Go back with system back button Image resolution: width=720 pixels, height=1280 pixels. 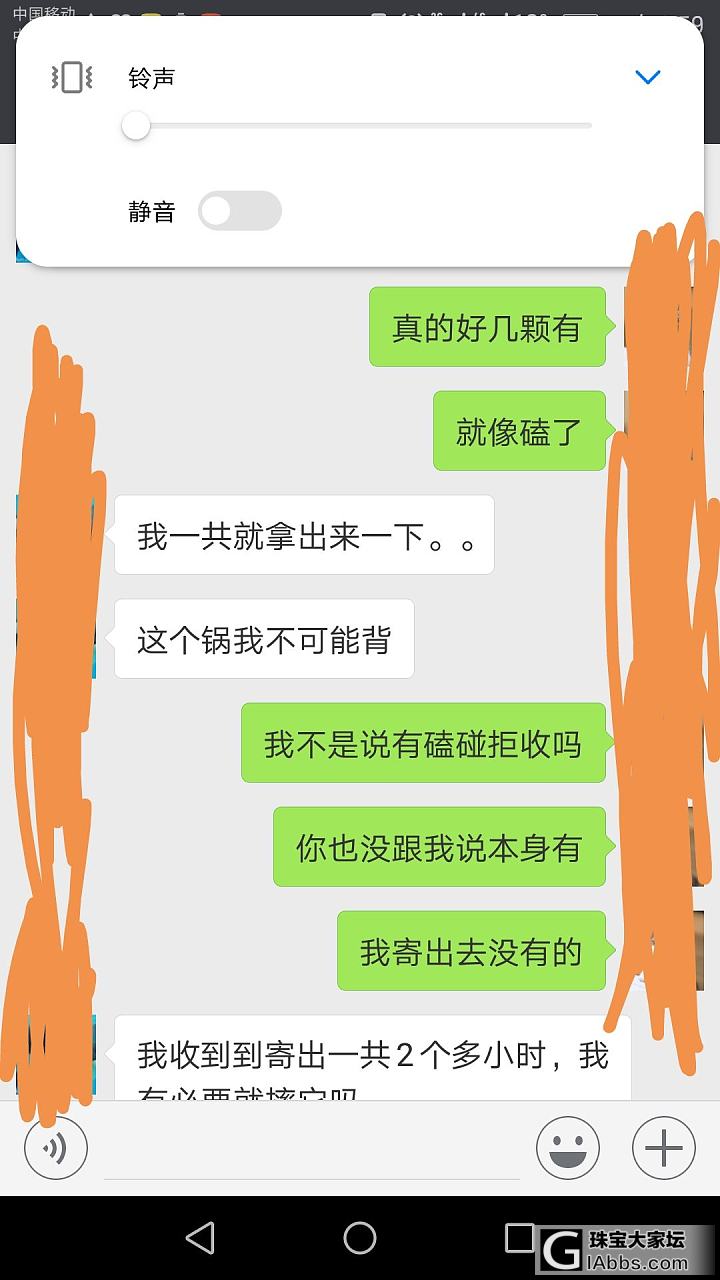[200, 1238]
